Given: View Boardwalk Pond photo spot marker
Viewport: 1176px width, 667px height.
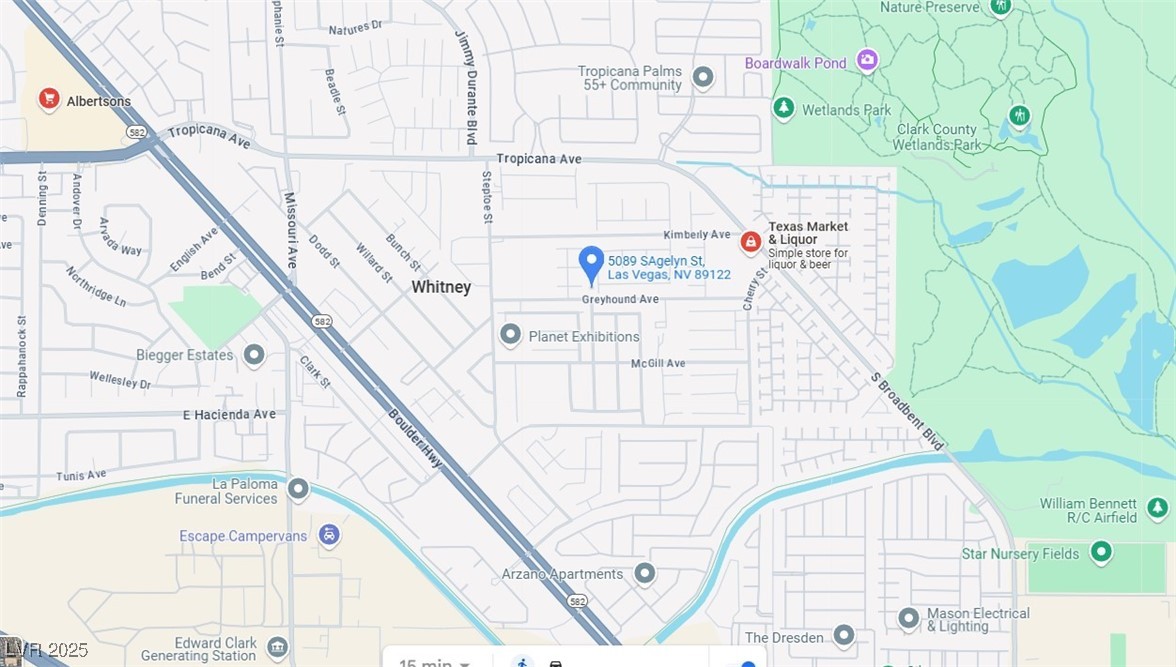Looking at the screenshot, I should point(867,62).
